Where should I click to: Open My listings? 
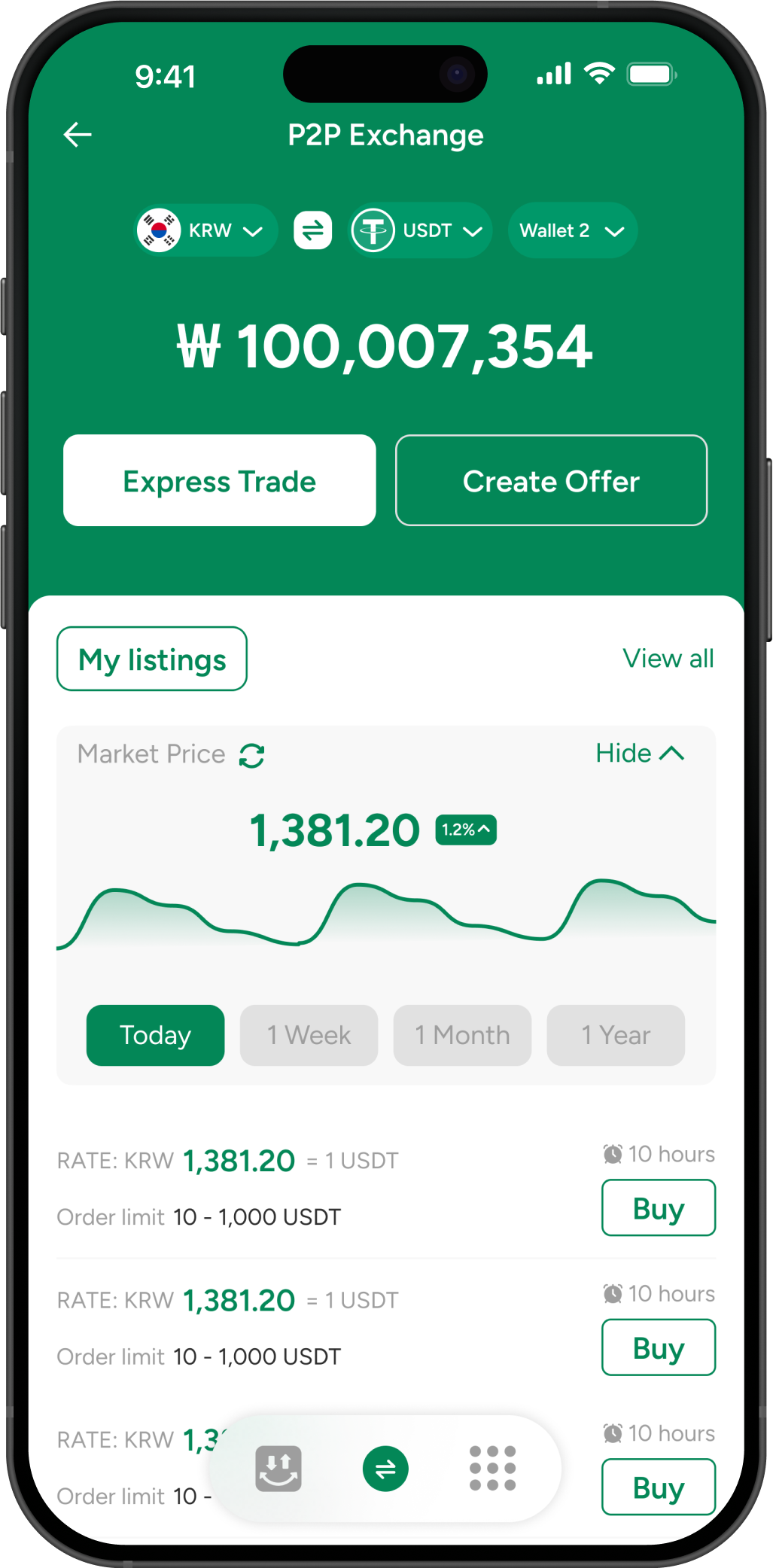(x=152, y=659)
